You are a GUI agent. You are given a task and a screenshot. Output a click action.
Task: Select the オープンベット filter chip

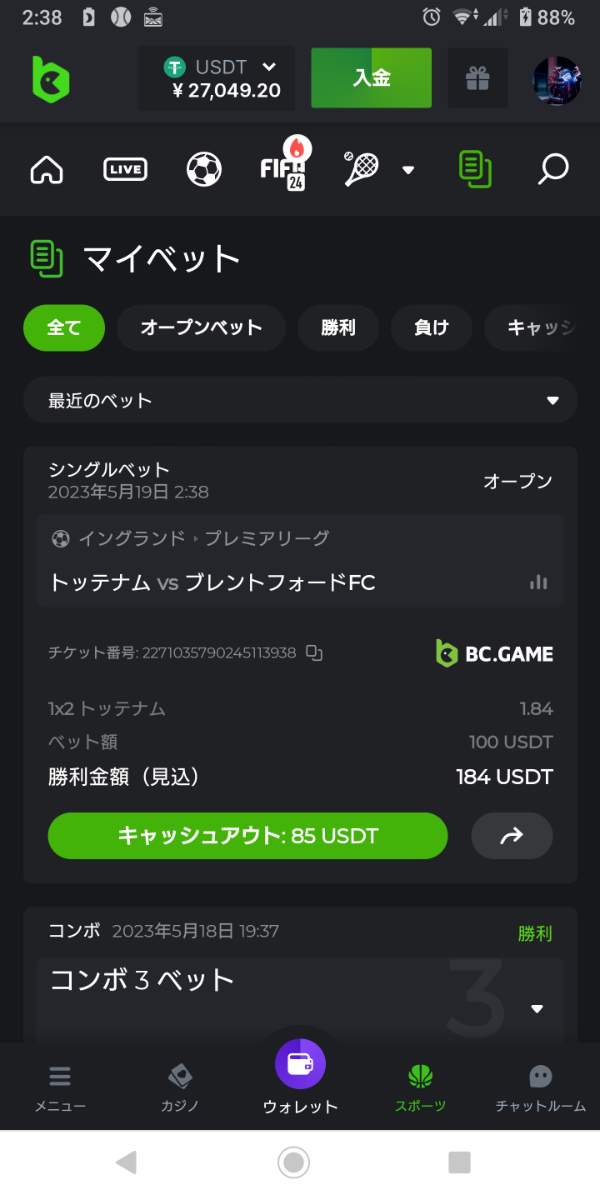pyautogui.click(x=201, y=328)
